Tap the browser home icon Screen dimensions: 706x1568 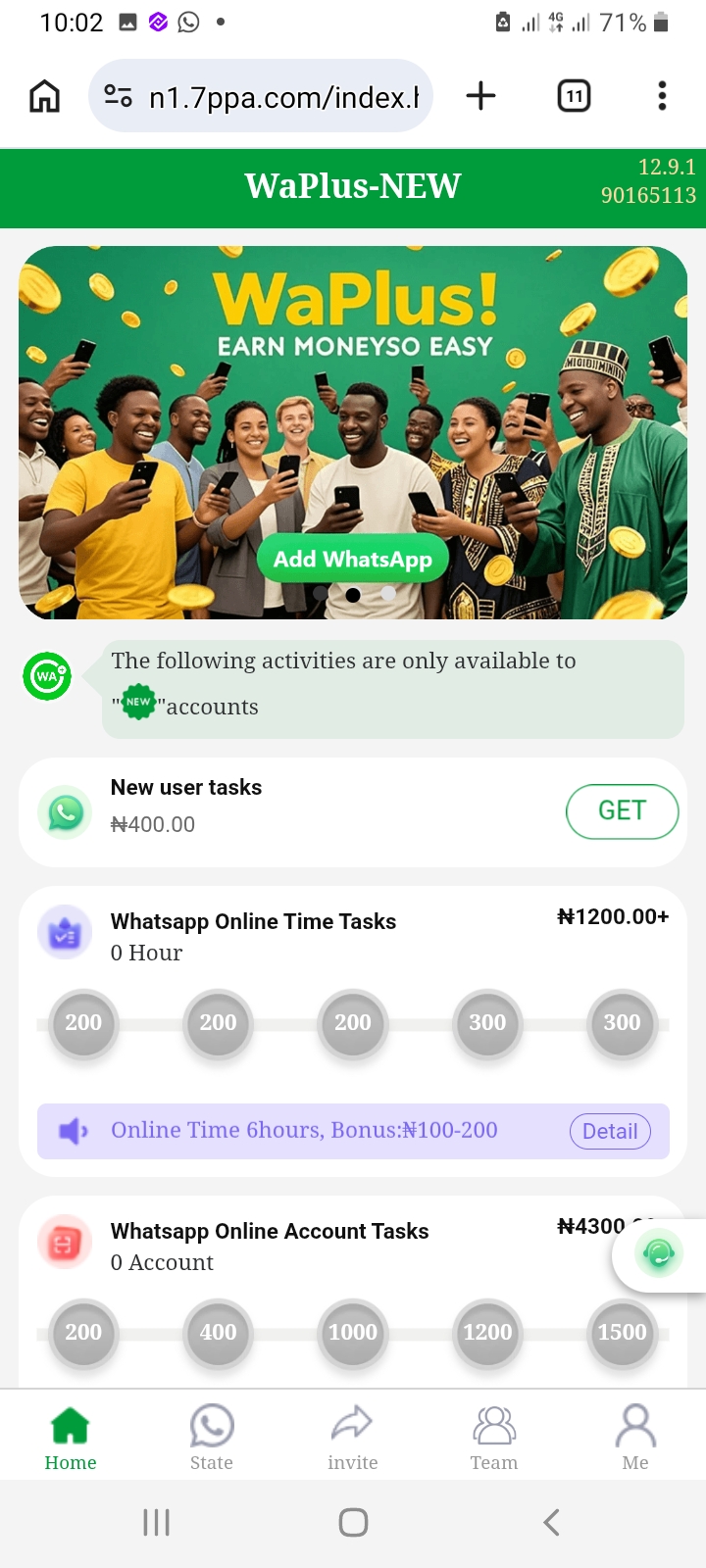tap(44, 96)
